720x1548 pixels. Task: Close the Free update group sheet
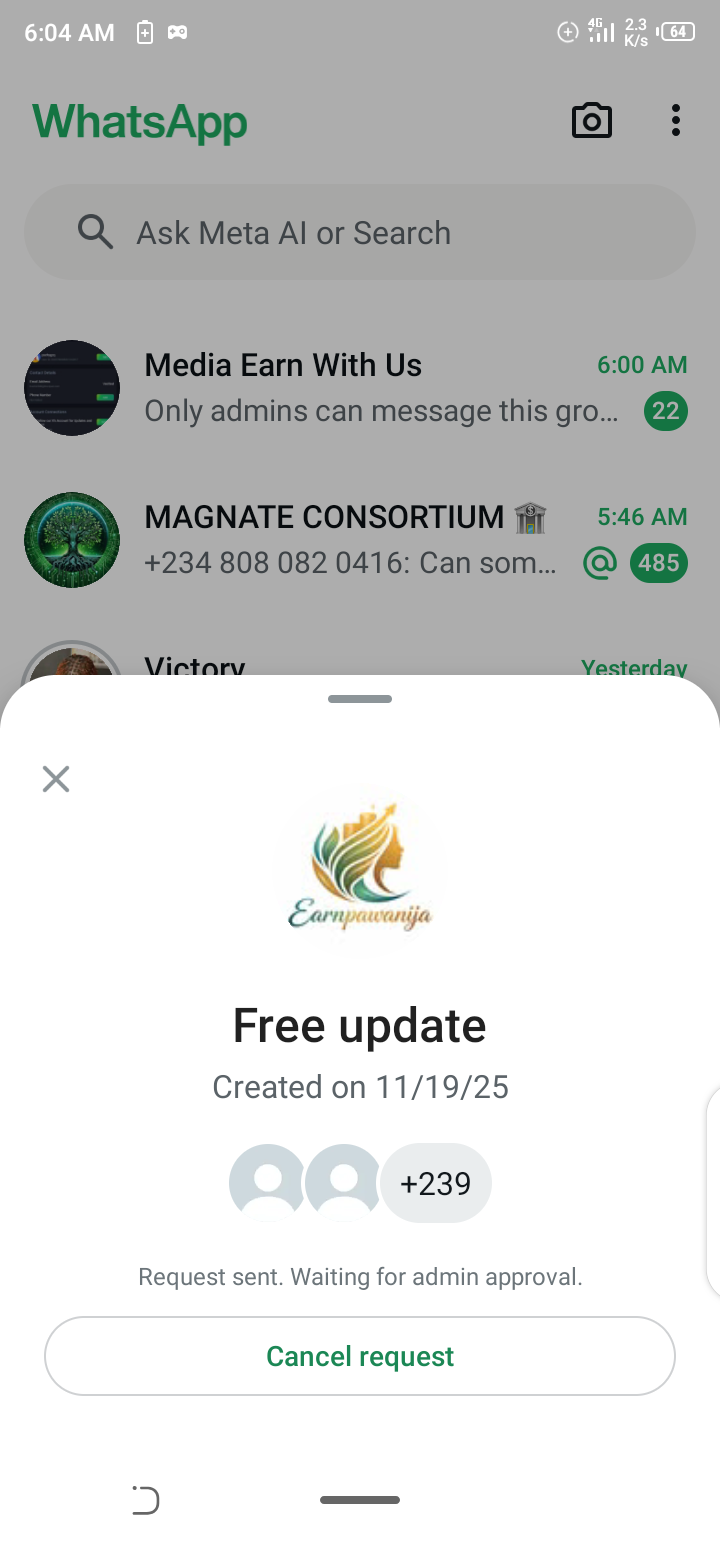56,779
